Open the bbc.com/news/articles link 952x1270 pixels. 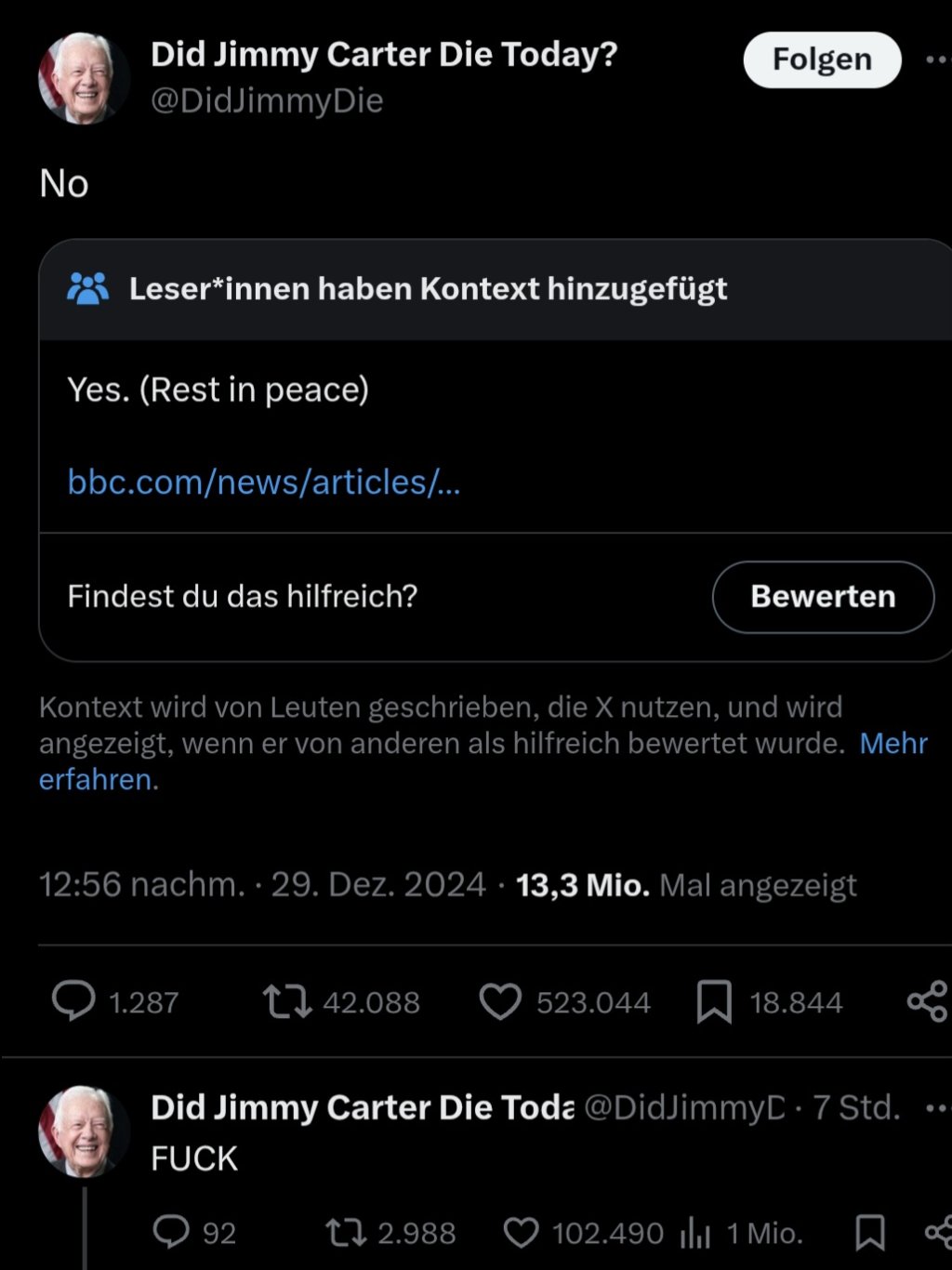coord(264,482)
